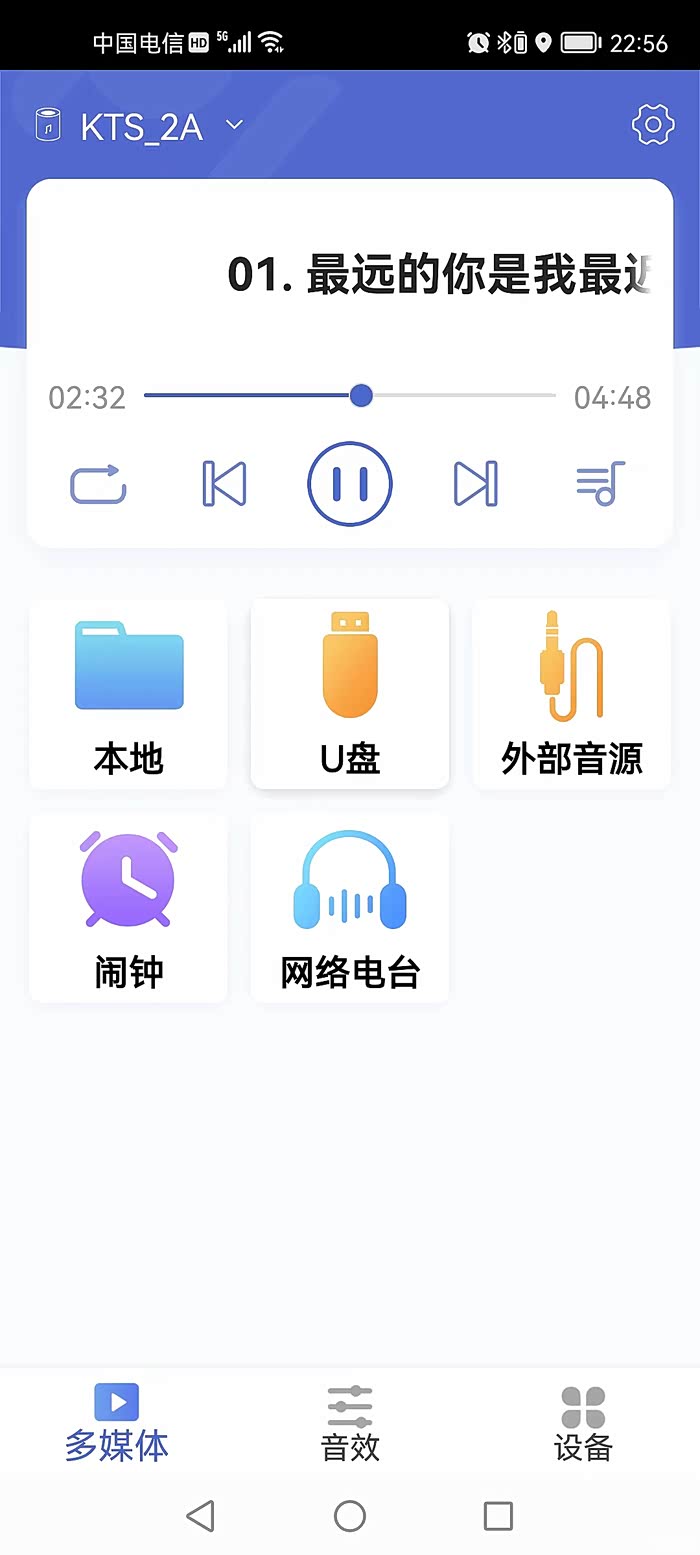Screen dimensions: 700x1555
Task: Pause the current song
Action: click(x=349, y=484)
